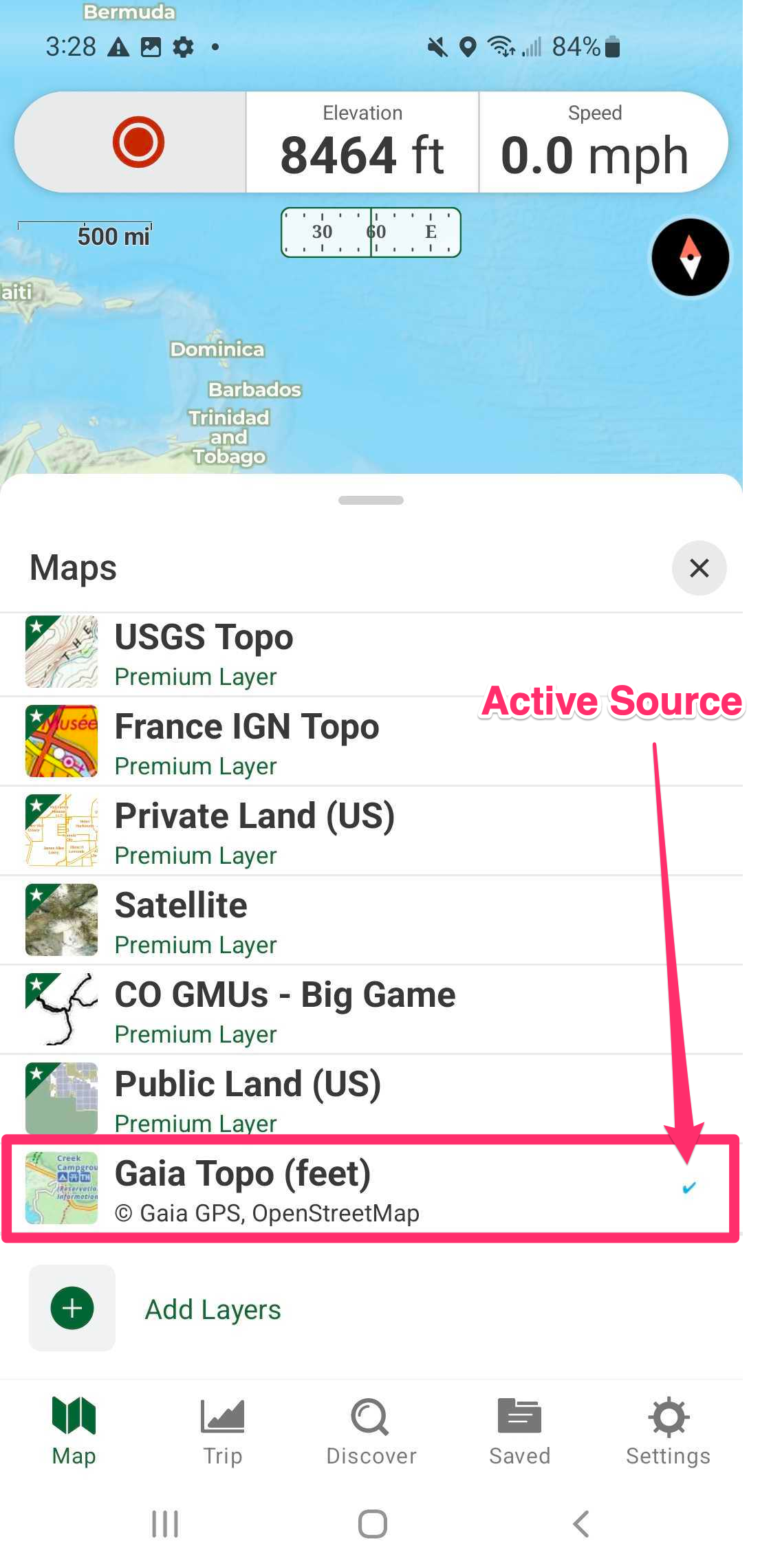Close the Maps panel
The height and width of the screenshot is (1568, 760).
[699, 568]
